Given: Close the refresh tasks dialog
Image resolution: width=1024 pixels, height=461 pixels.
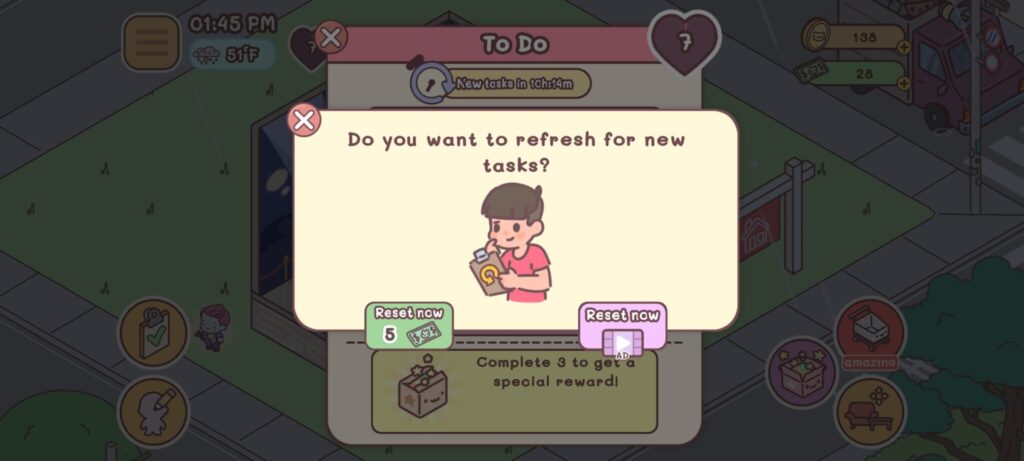Looking at the screenshot, I should coord(304,120).
